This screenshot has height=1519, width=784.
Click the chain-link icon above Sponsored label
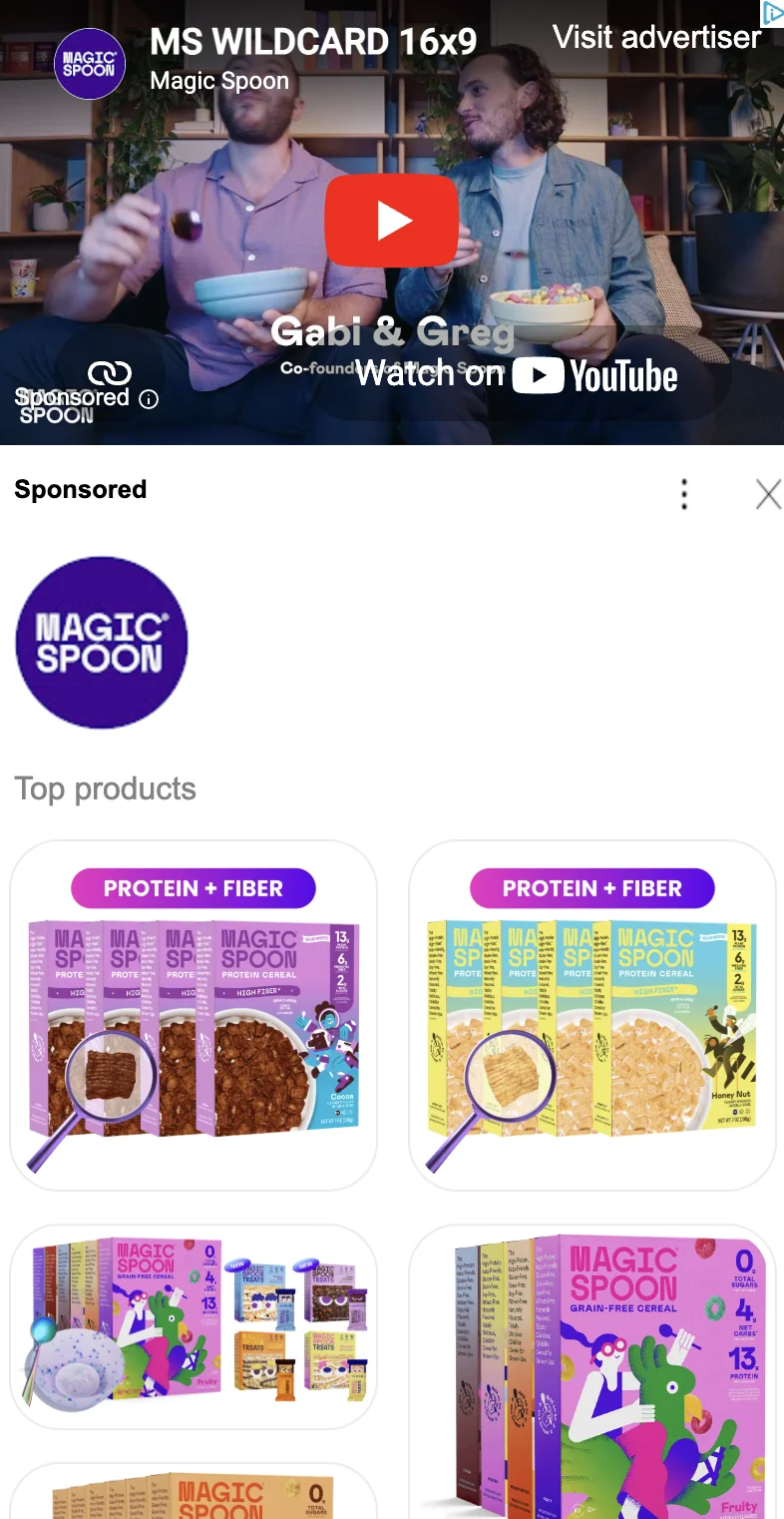108,372
